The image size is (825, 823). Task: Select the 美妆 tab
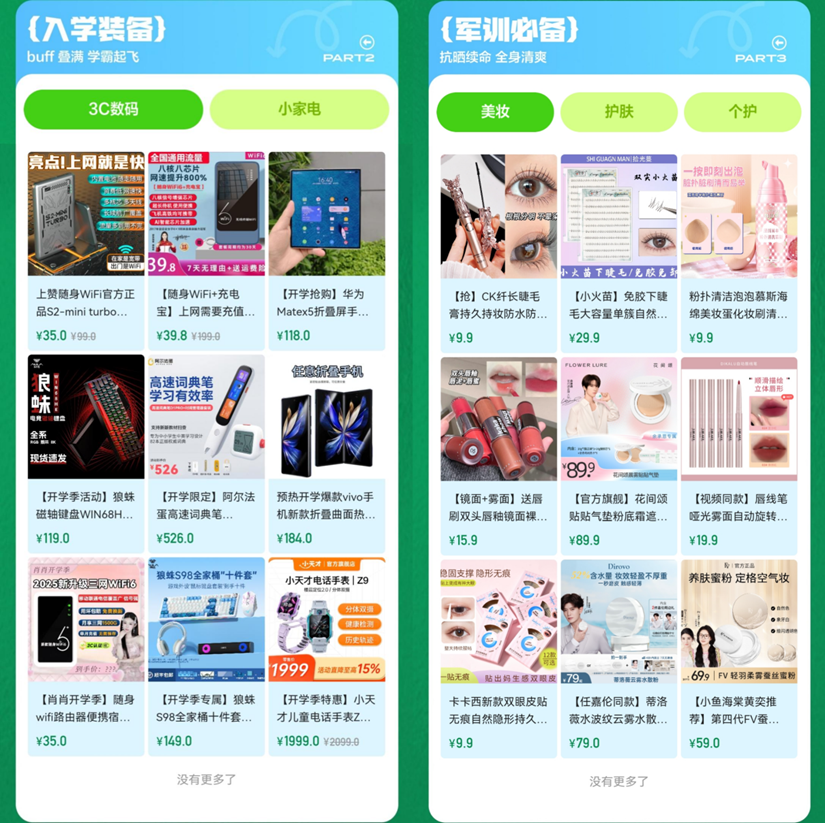pyautogui.click(x=495, y=112)
